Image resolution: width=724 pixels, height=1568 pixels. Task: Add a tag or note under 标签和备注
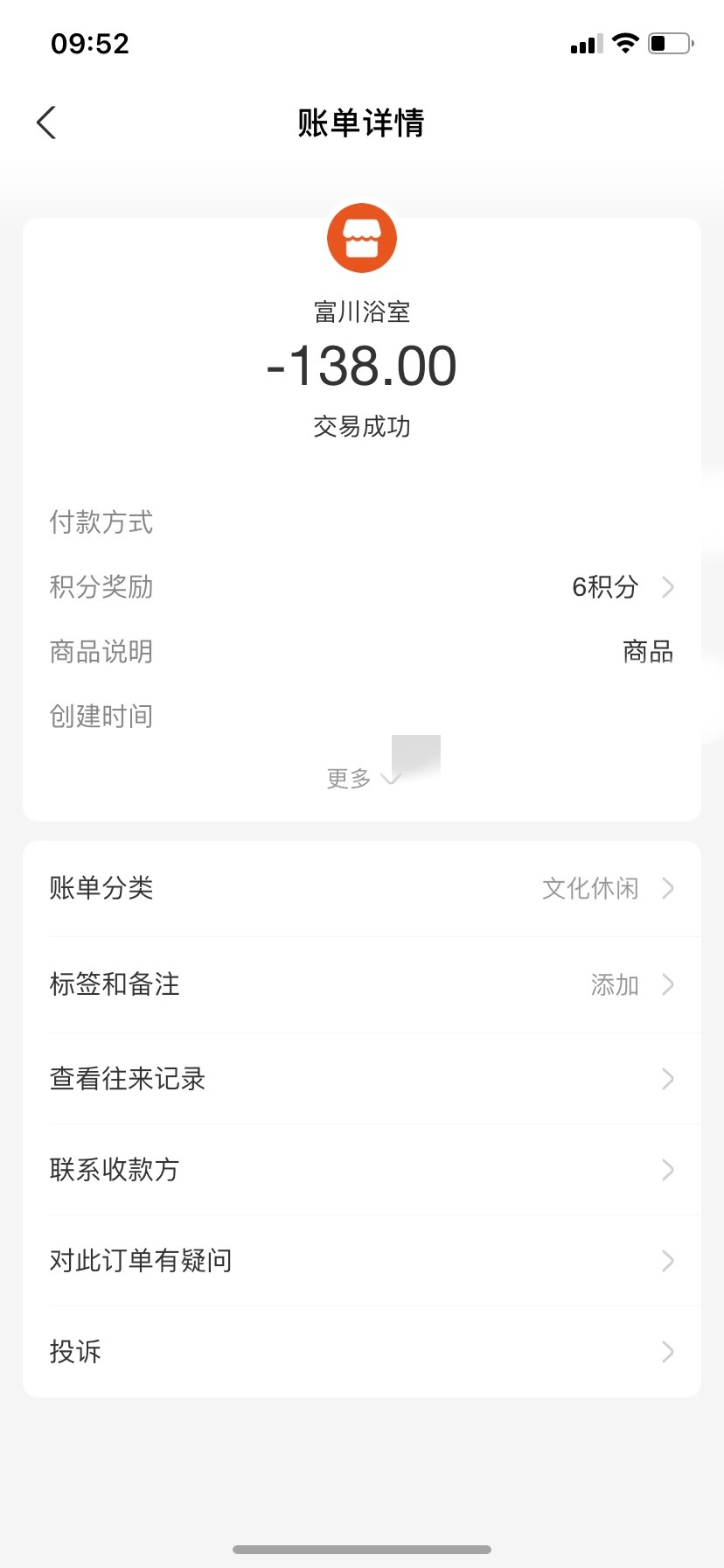coord(362,984)
